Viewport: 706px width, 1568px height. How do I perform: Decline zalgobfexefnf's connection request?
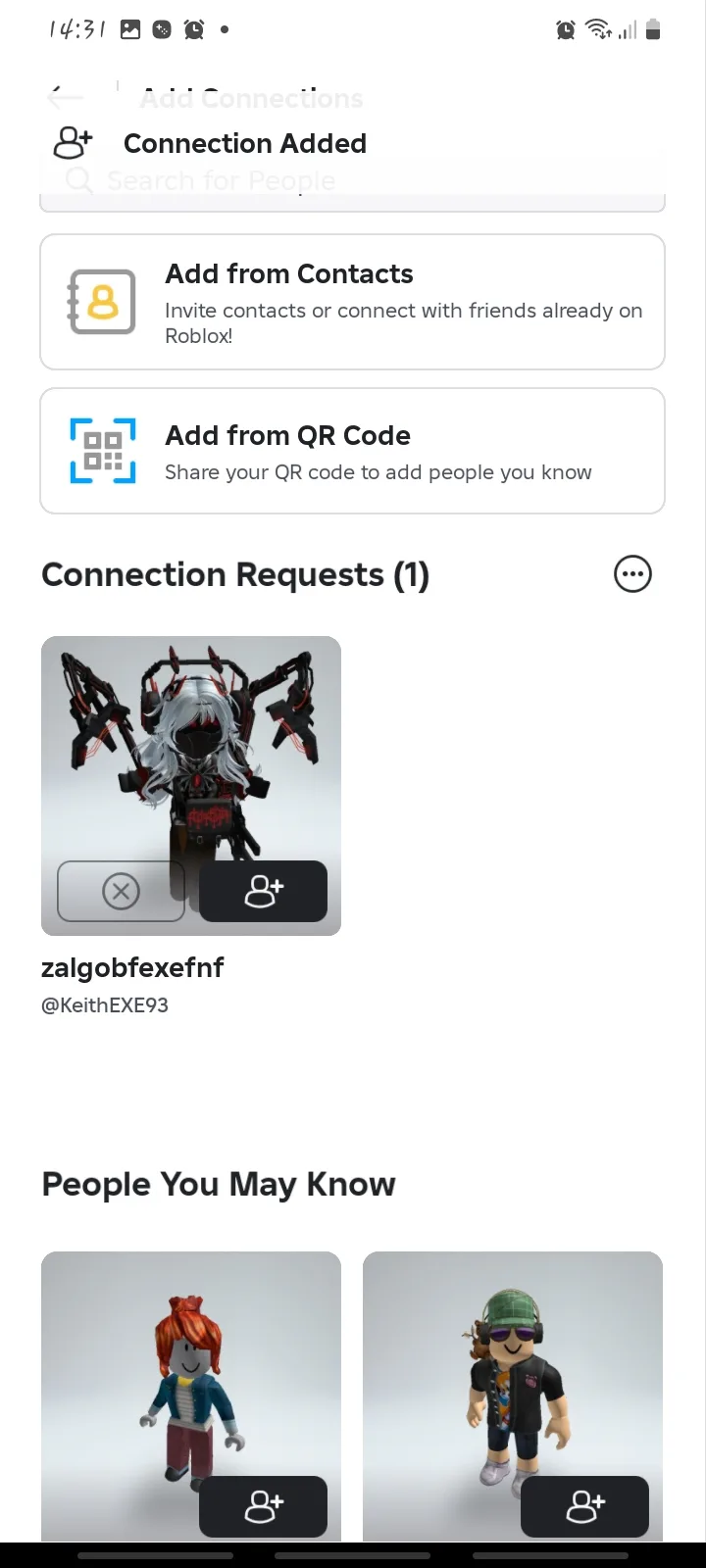pos(121,892)
